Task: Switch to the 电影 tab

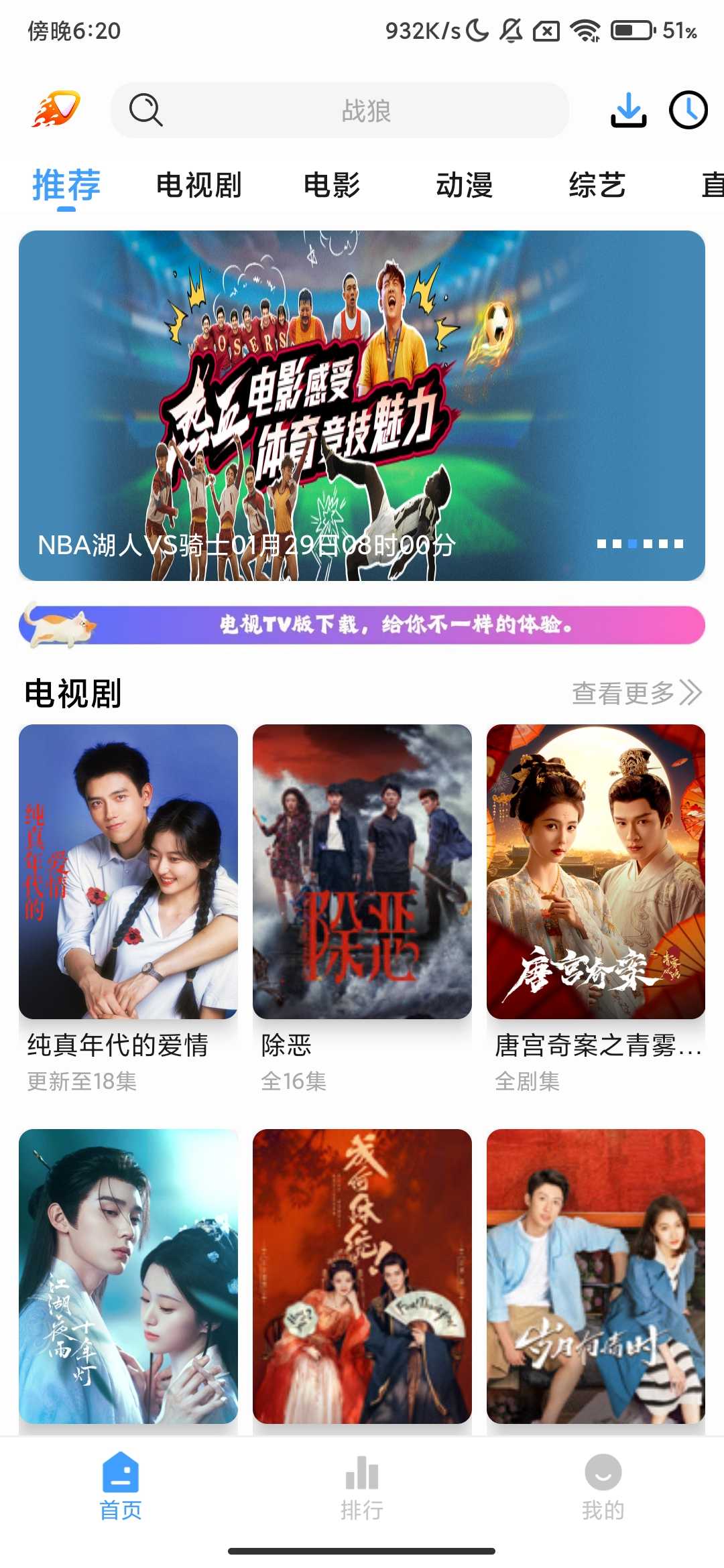Action: point(332,186)
